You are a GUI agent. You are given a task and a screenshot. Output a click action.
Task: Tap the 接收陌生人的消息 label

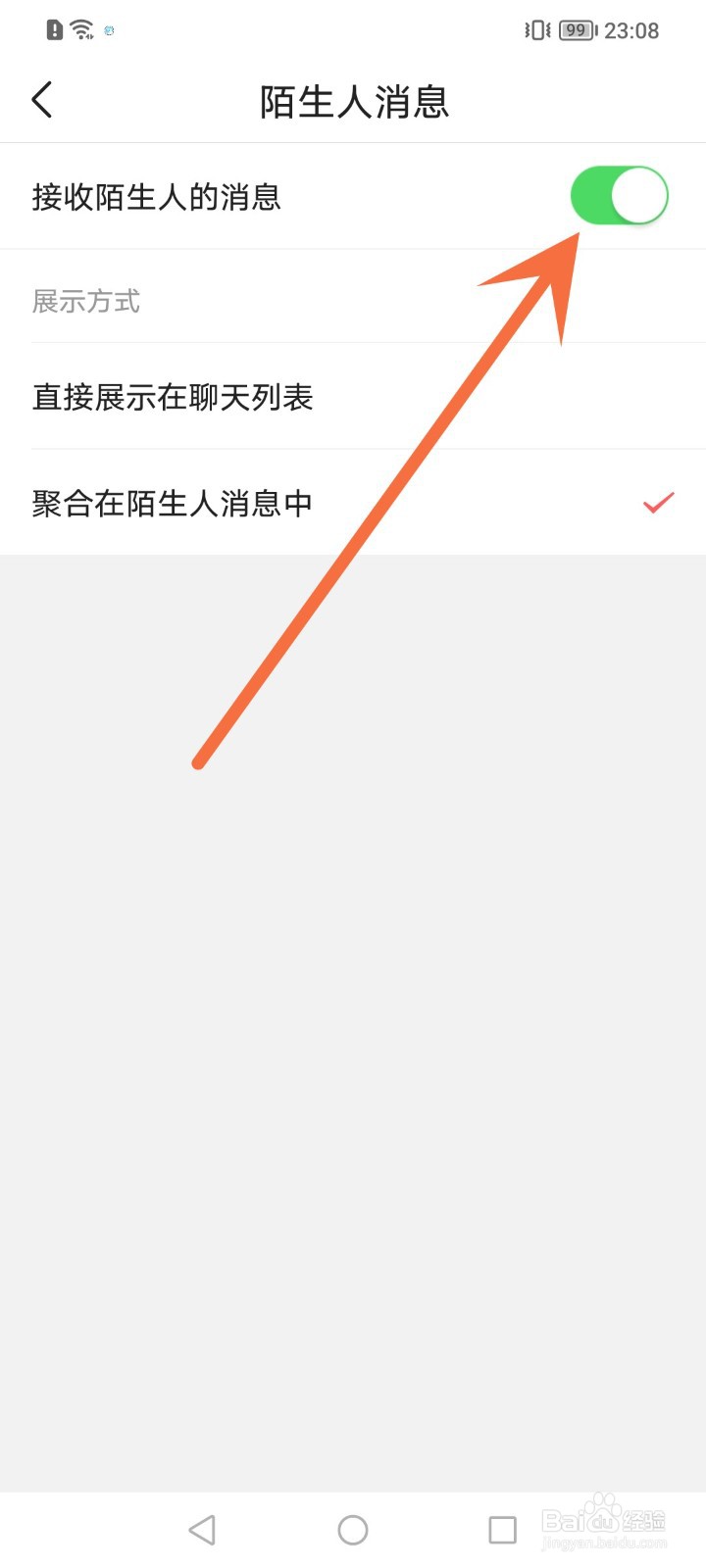point(155,196)
